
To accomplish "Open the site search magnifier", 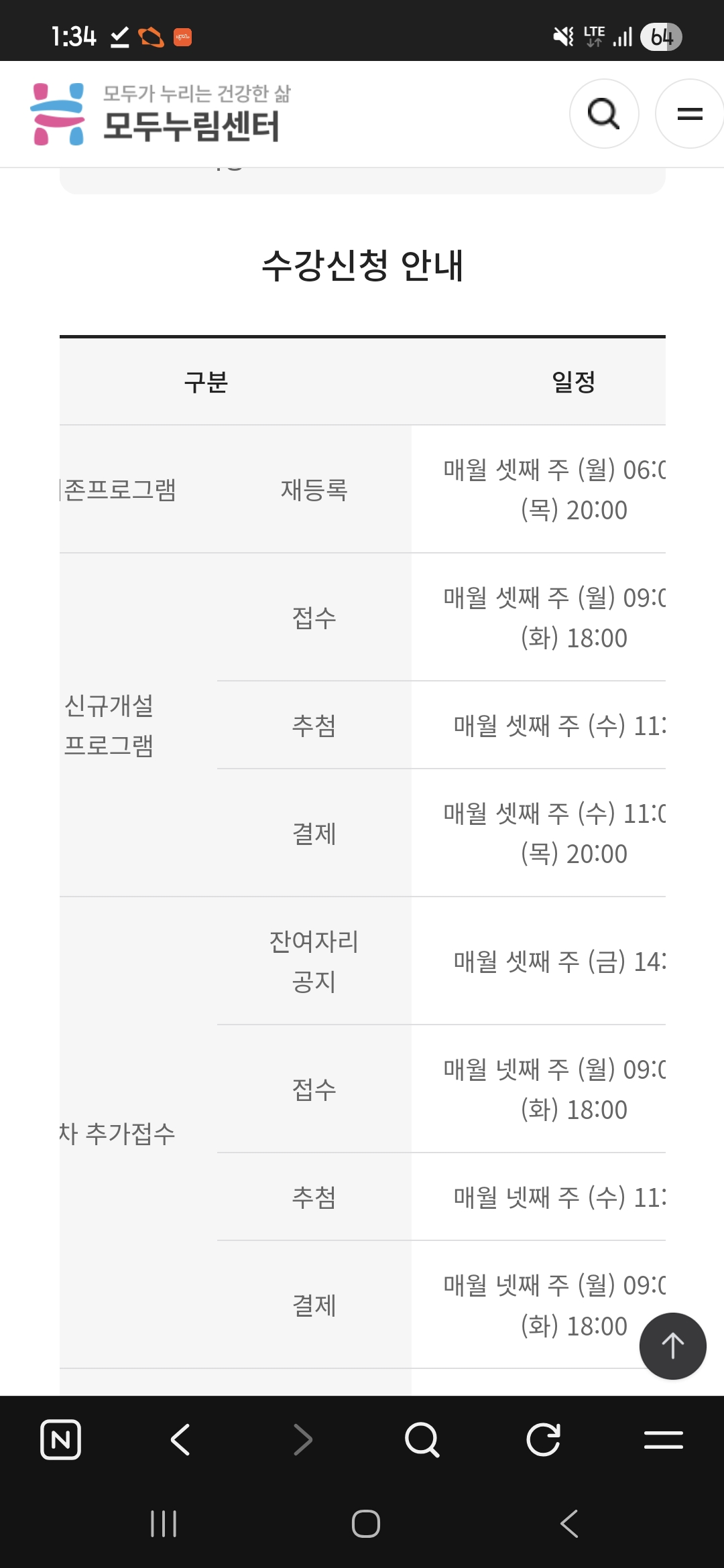I will click(x=603, y=114).
